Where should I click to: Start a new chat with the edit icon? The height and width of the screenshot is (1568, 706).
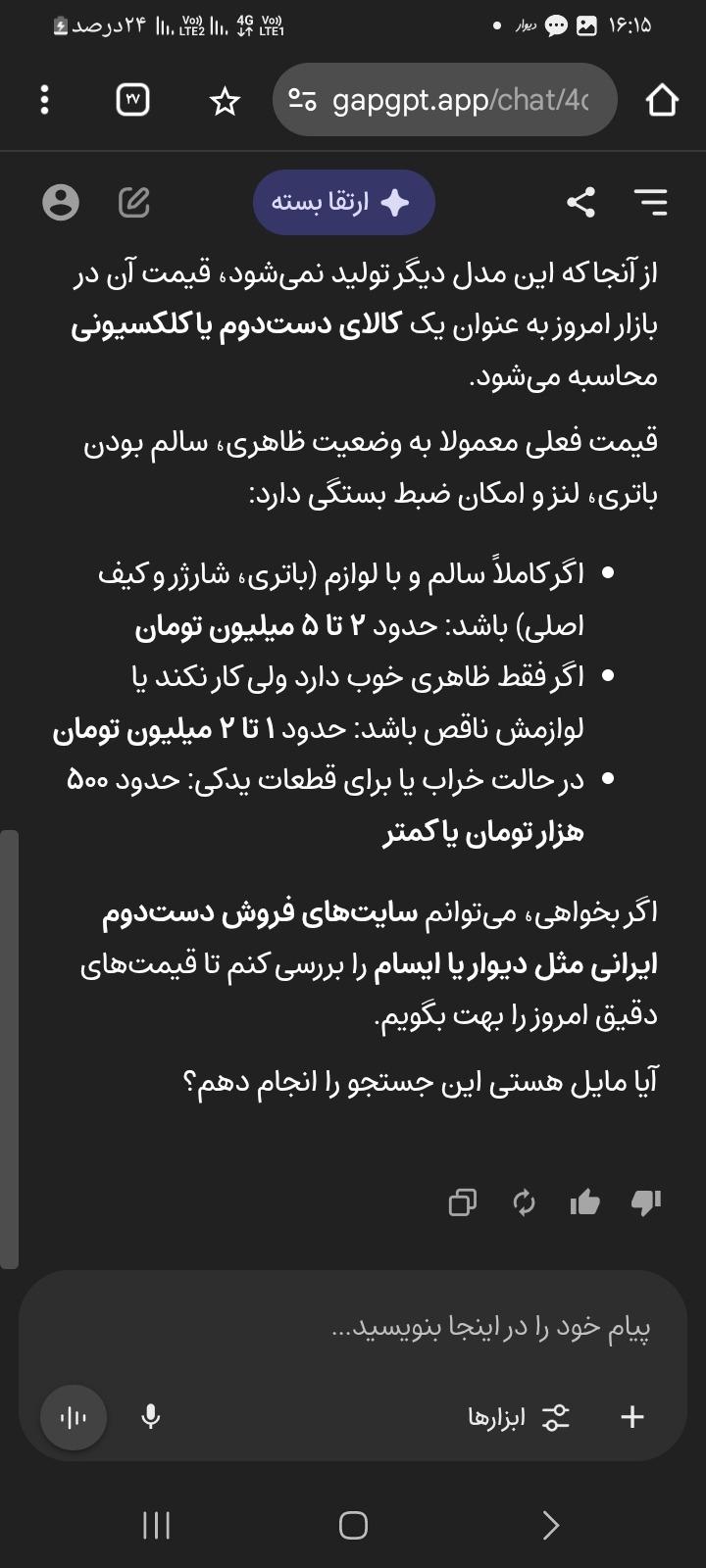(134, 202)
